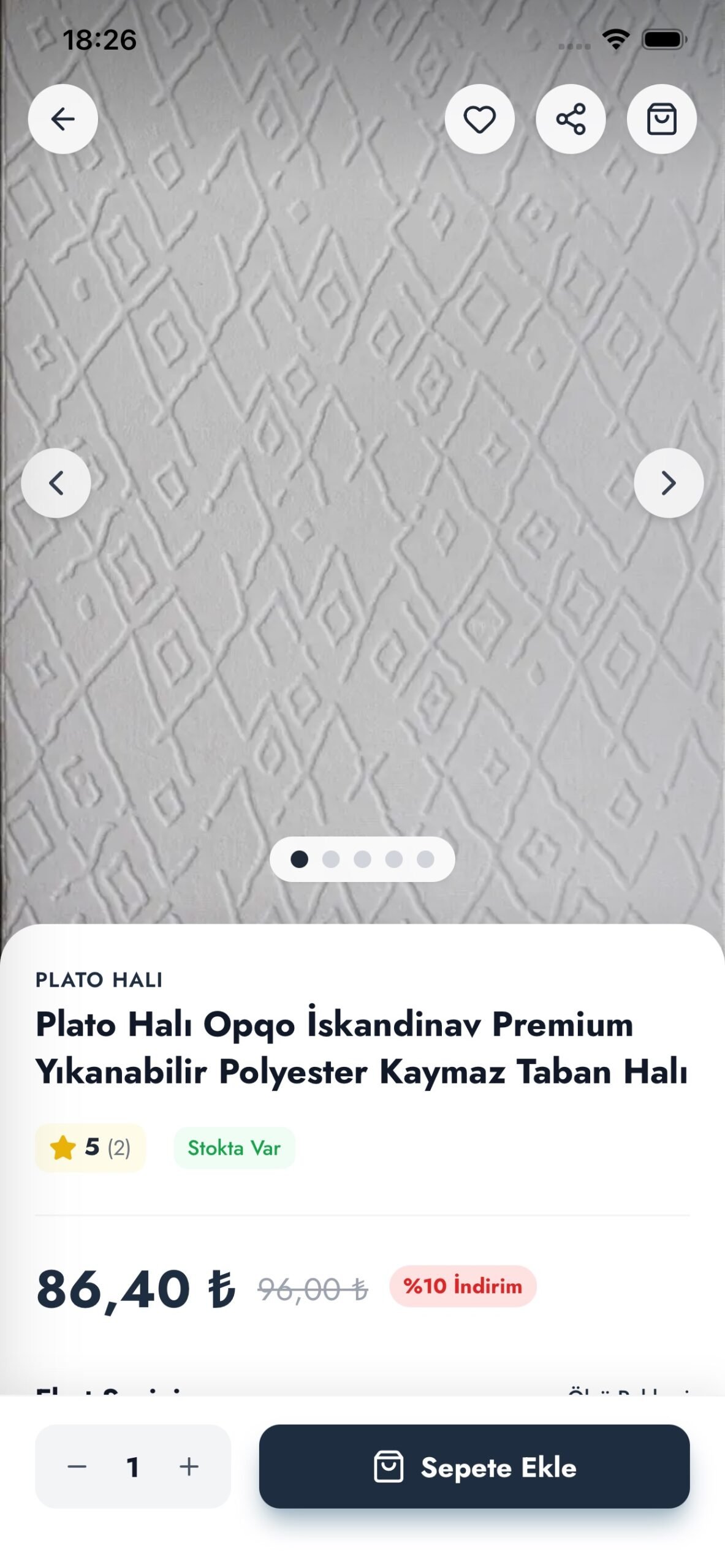
Task: Show the previous product image
Action: (56, 483)
